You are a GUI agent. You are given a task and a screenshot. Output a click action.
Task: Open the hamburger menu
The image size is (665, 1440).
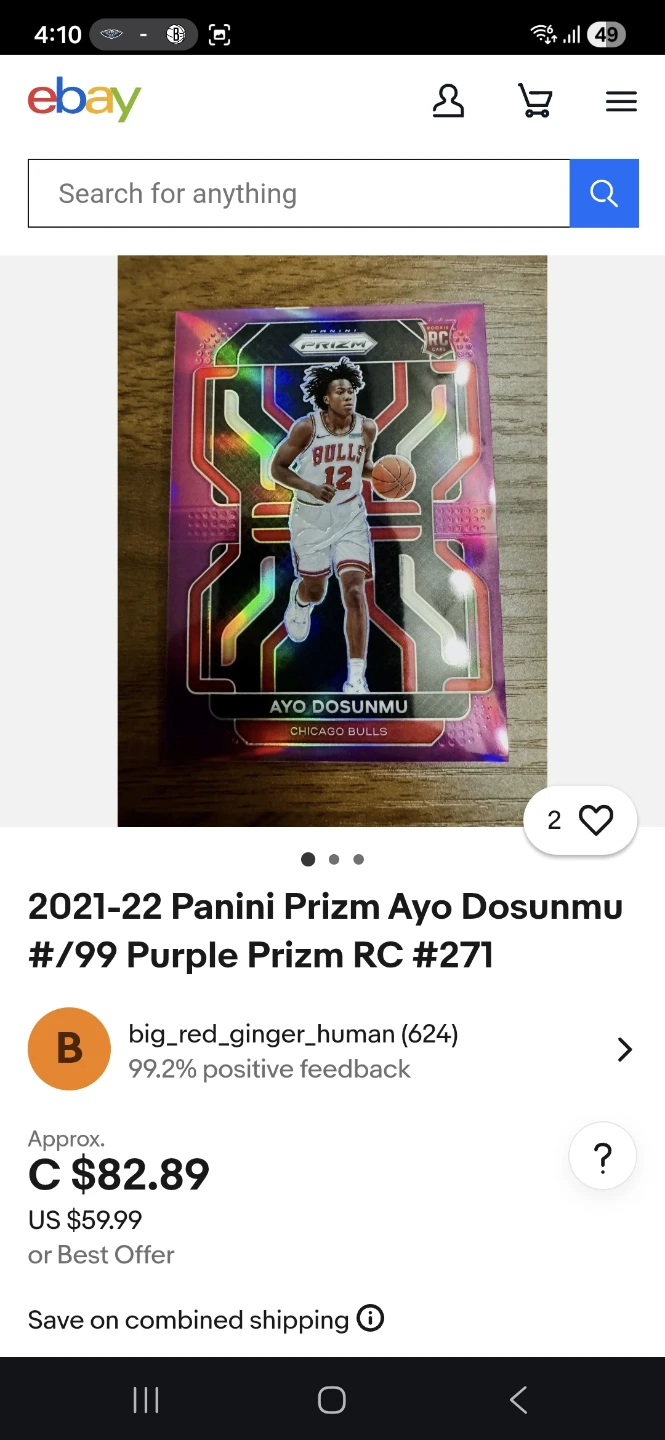coord(621,101)
